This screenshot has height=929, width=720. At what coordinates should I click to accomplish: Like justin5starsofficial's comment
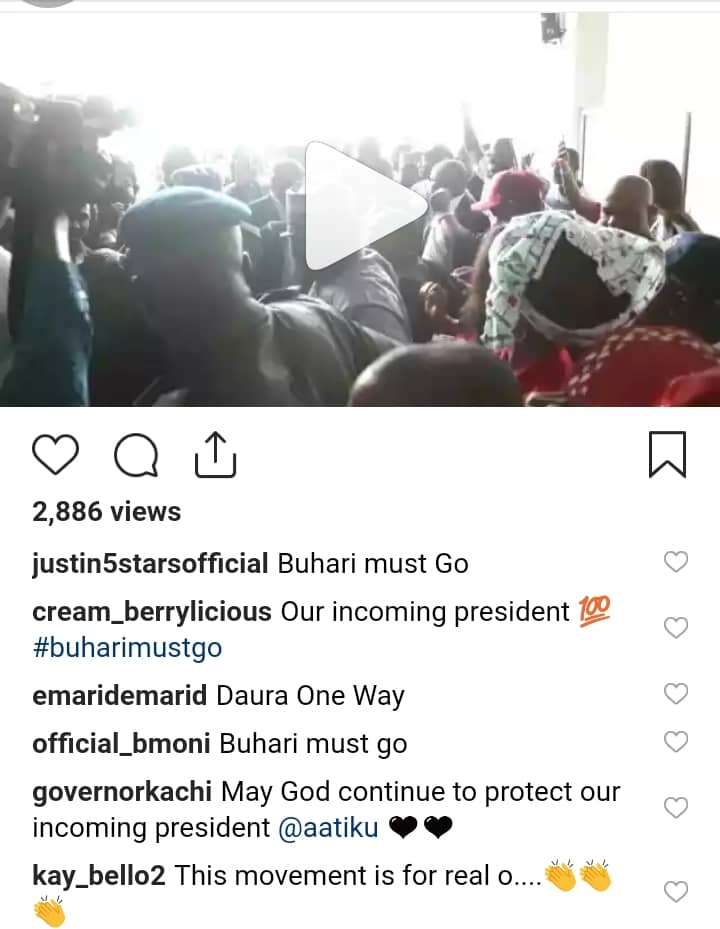point(676,562)
